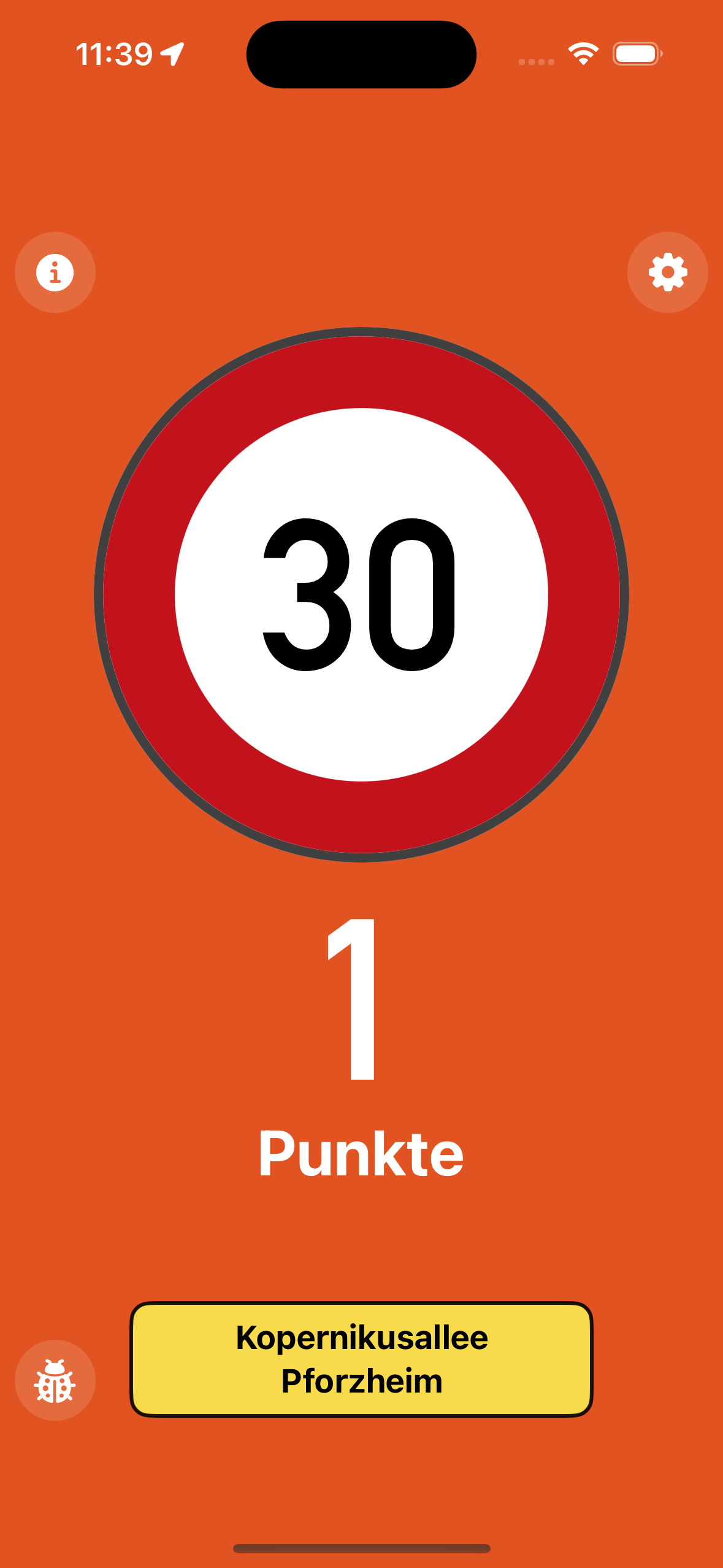Open the info button
Image resolution: width=723 pixels, height=1568 pixels.
tap(55, 272)
